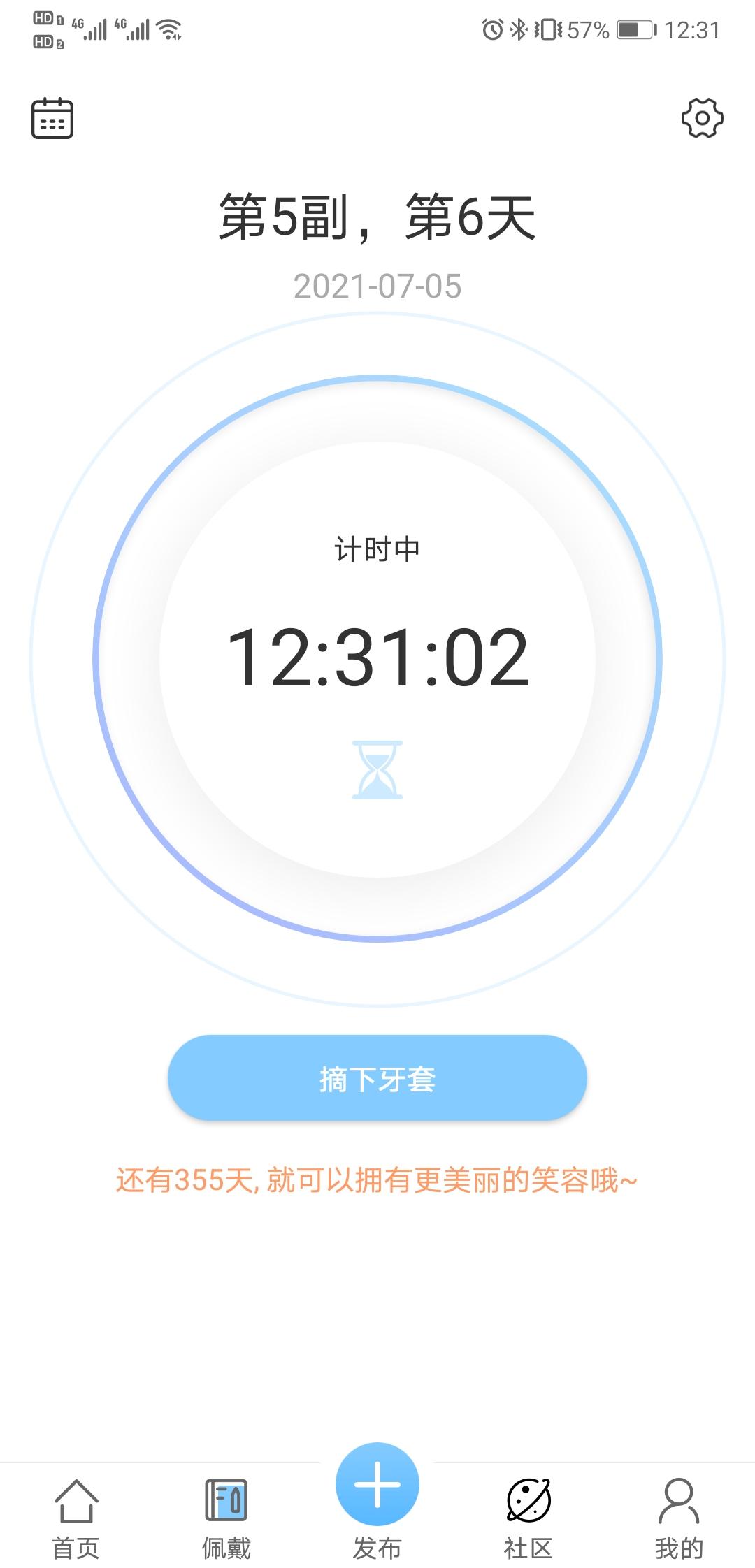Image resolution: width=755 pixels, height=1568 pixels.
Task: Open the calendar icon
Action: point(52,118)
